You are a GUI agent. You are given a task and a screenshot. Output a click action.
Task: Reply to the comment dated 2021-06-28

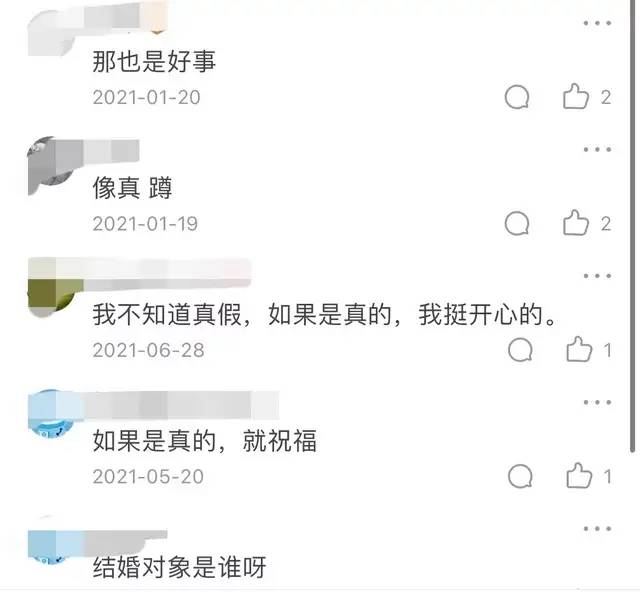(519, 350)
